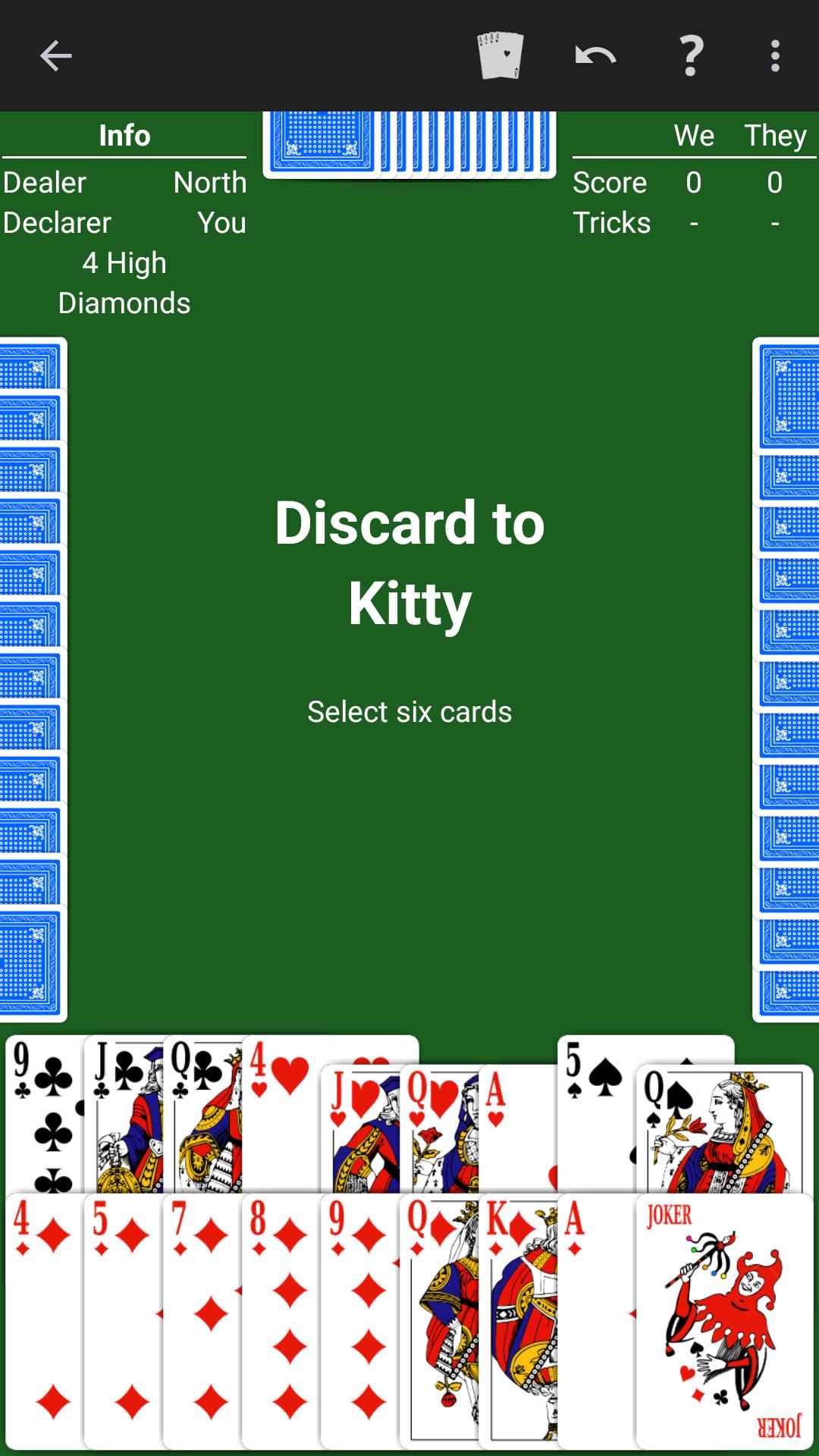Go back with the arrow icon

(x=55, y=55)
